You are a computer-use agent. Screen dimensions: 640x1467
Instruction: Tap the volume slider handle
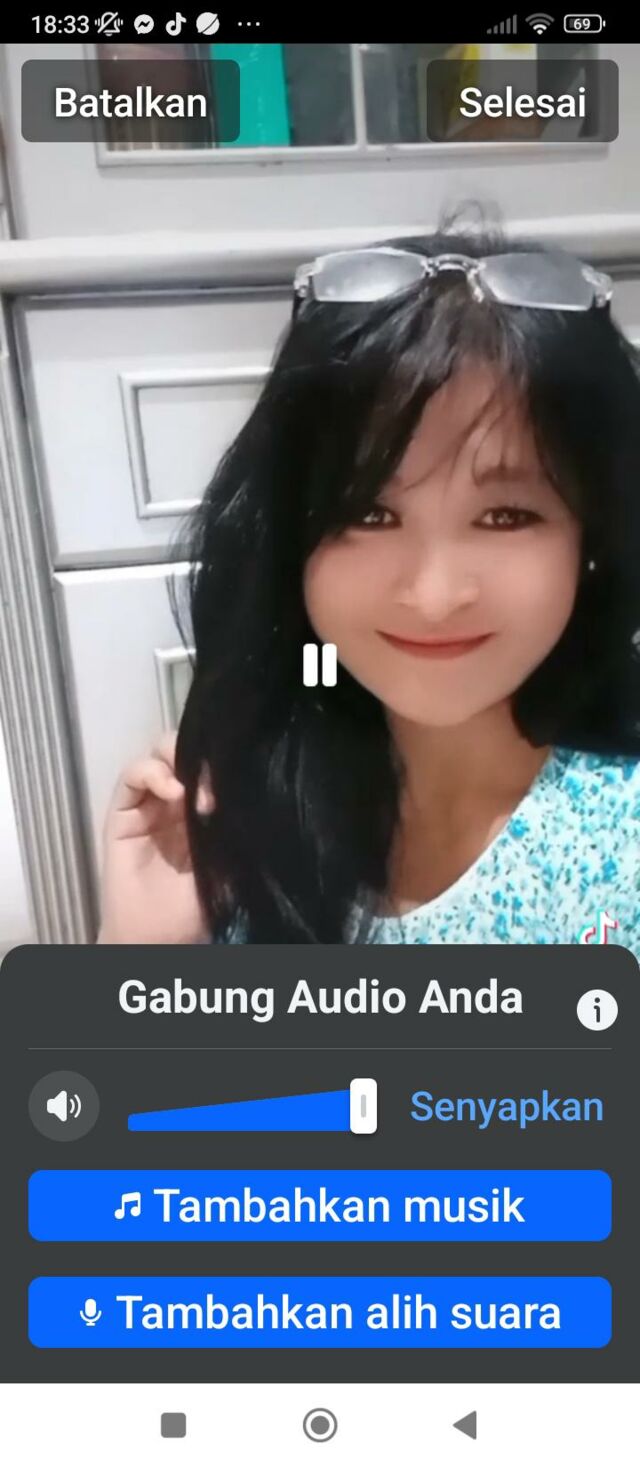363,1106
